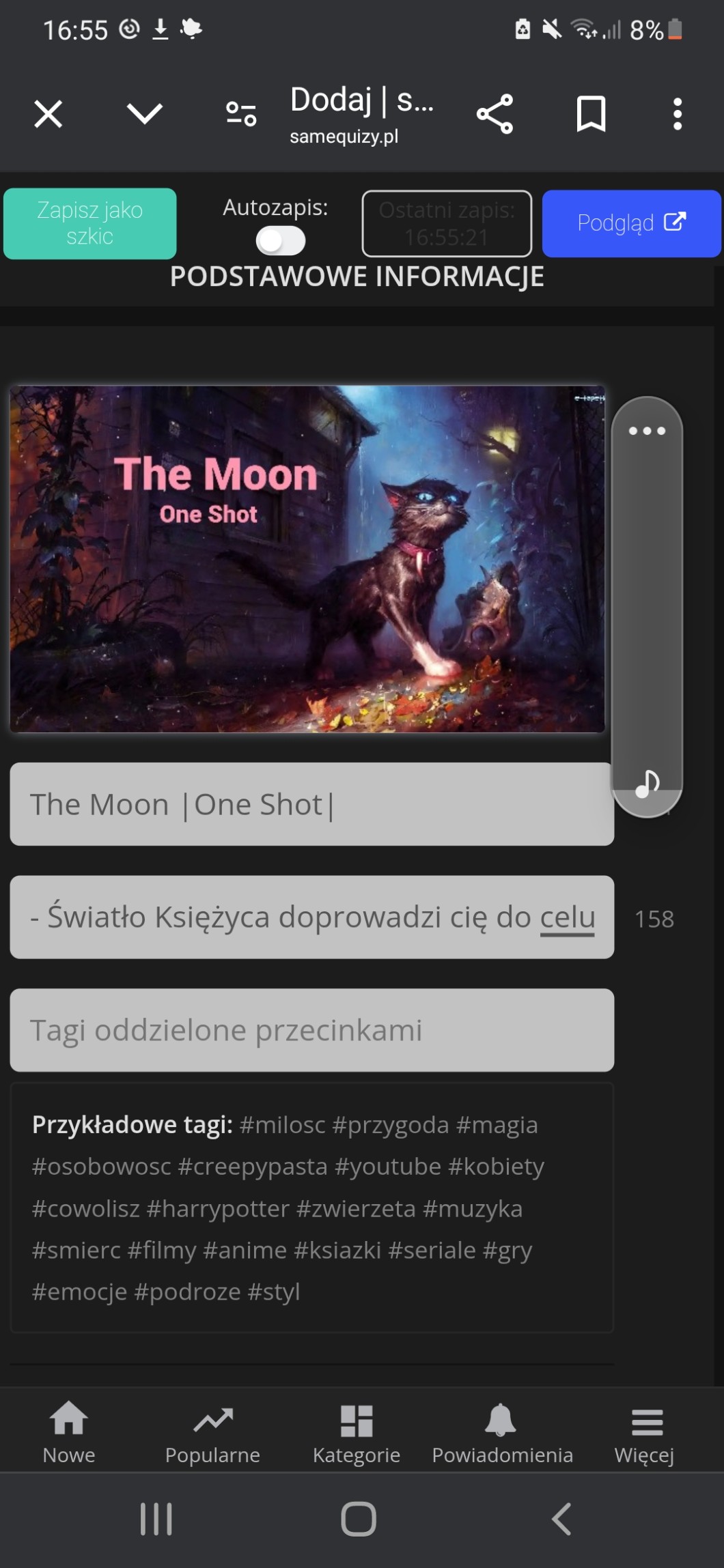Toggle the Autozapis switch
Viewport: 724px width, 1568px height.
[281, 240]
